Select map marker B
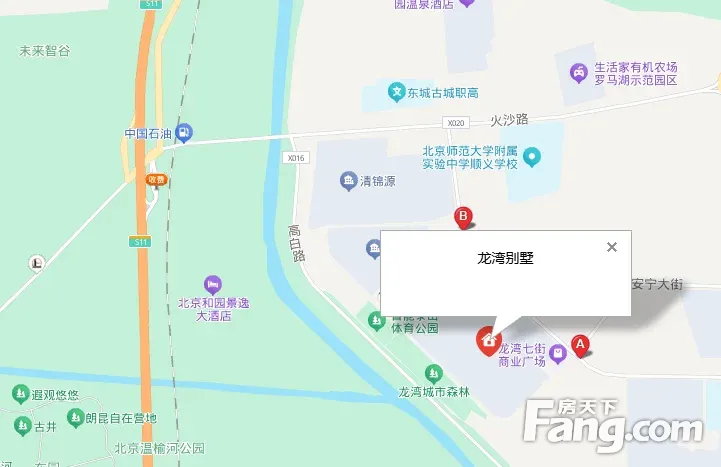721x467 pixels. [463, 216]
